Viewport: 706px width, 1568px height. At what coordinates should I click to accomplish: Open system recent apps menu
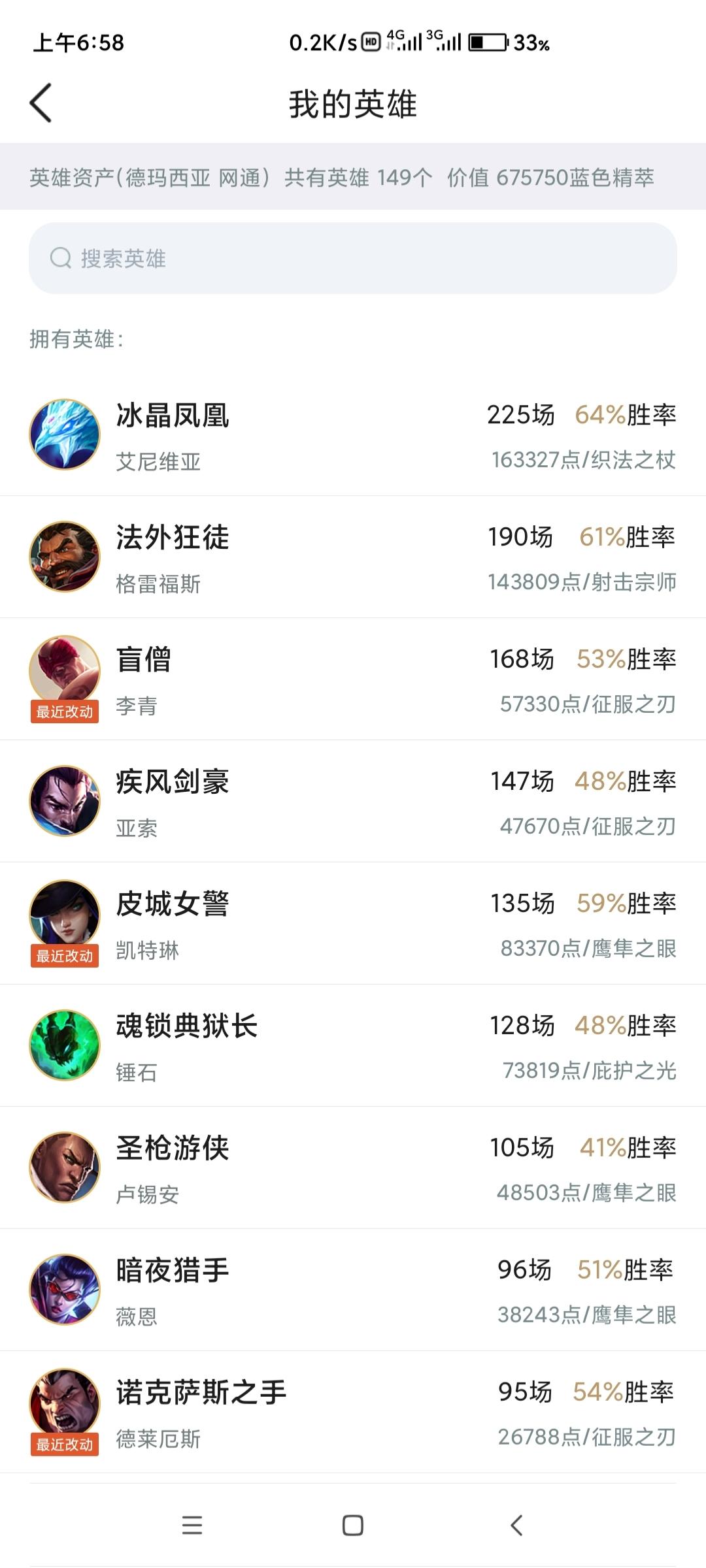[192, 1526]
